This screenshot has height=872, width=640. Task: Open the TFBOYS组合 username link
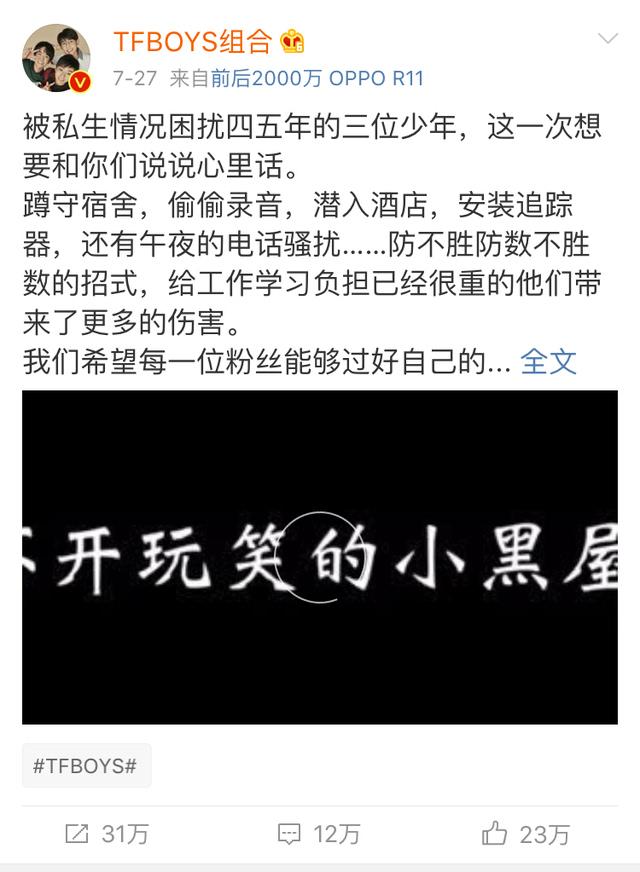192,41
